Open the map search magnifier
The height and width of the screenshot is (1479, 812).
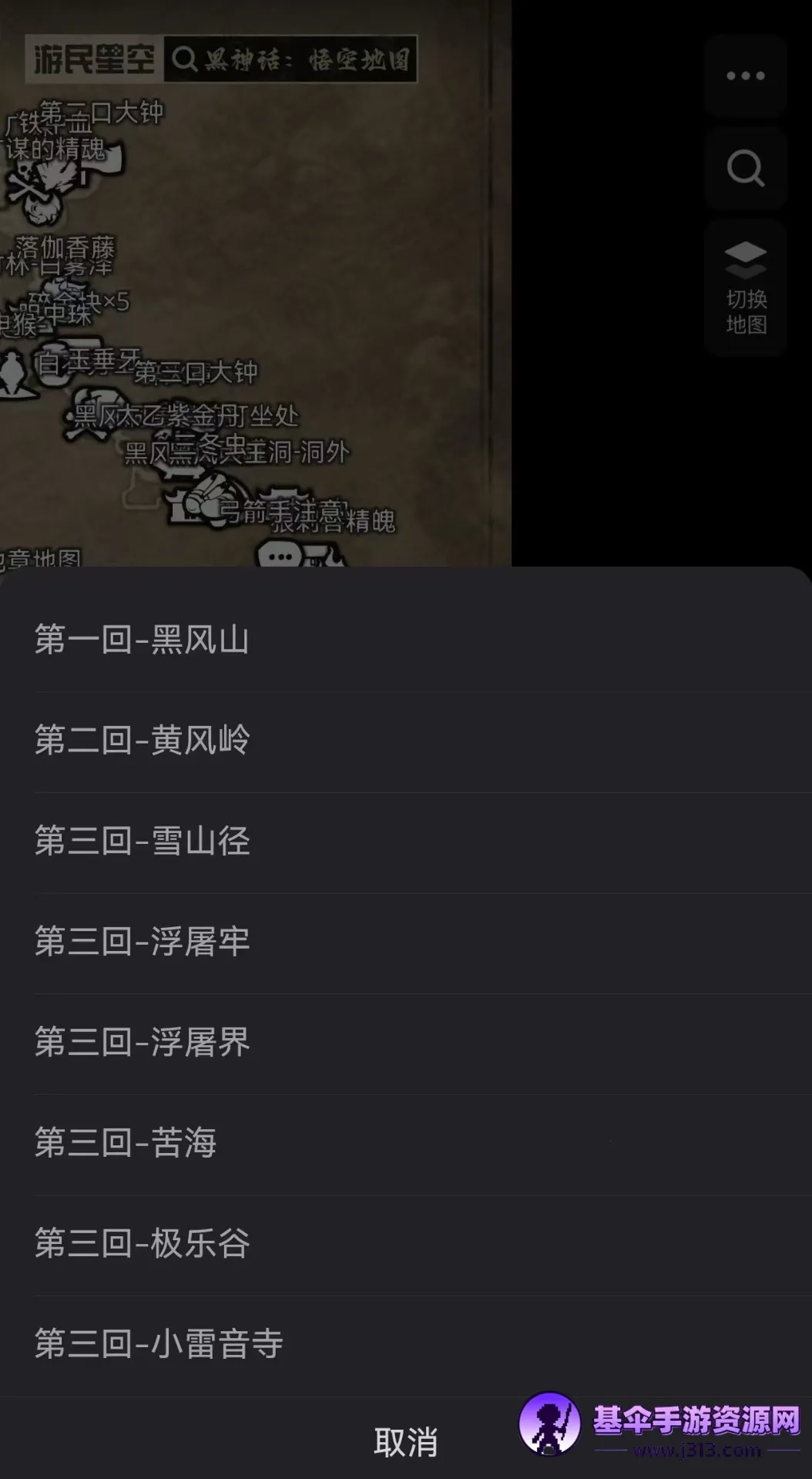pyautogui.click(x=745, y=168)
